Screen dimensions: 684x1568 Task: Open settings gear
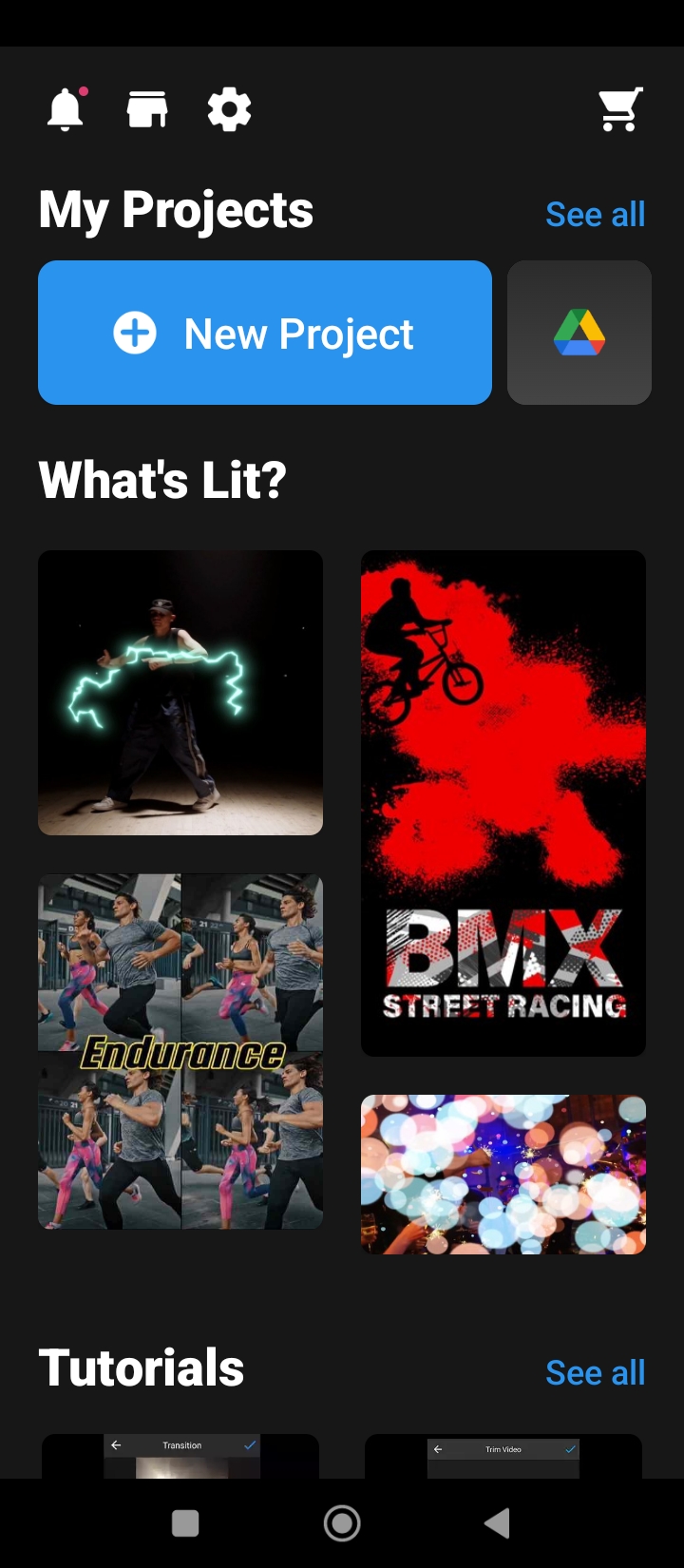coord(229,109)
